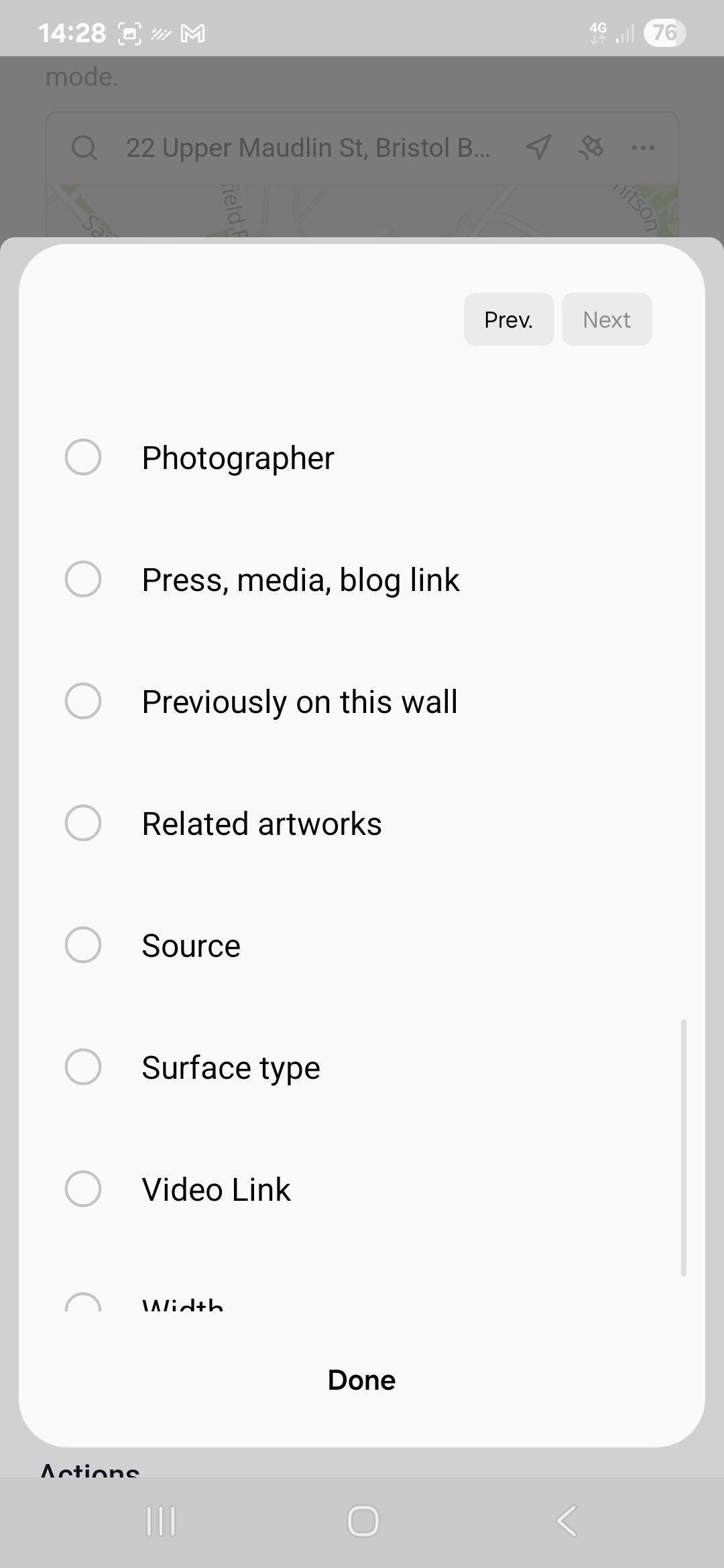Select Previously on this wall
The image size is (724, 1568).
click(83, 702)
